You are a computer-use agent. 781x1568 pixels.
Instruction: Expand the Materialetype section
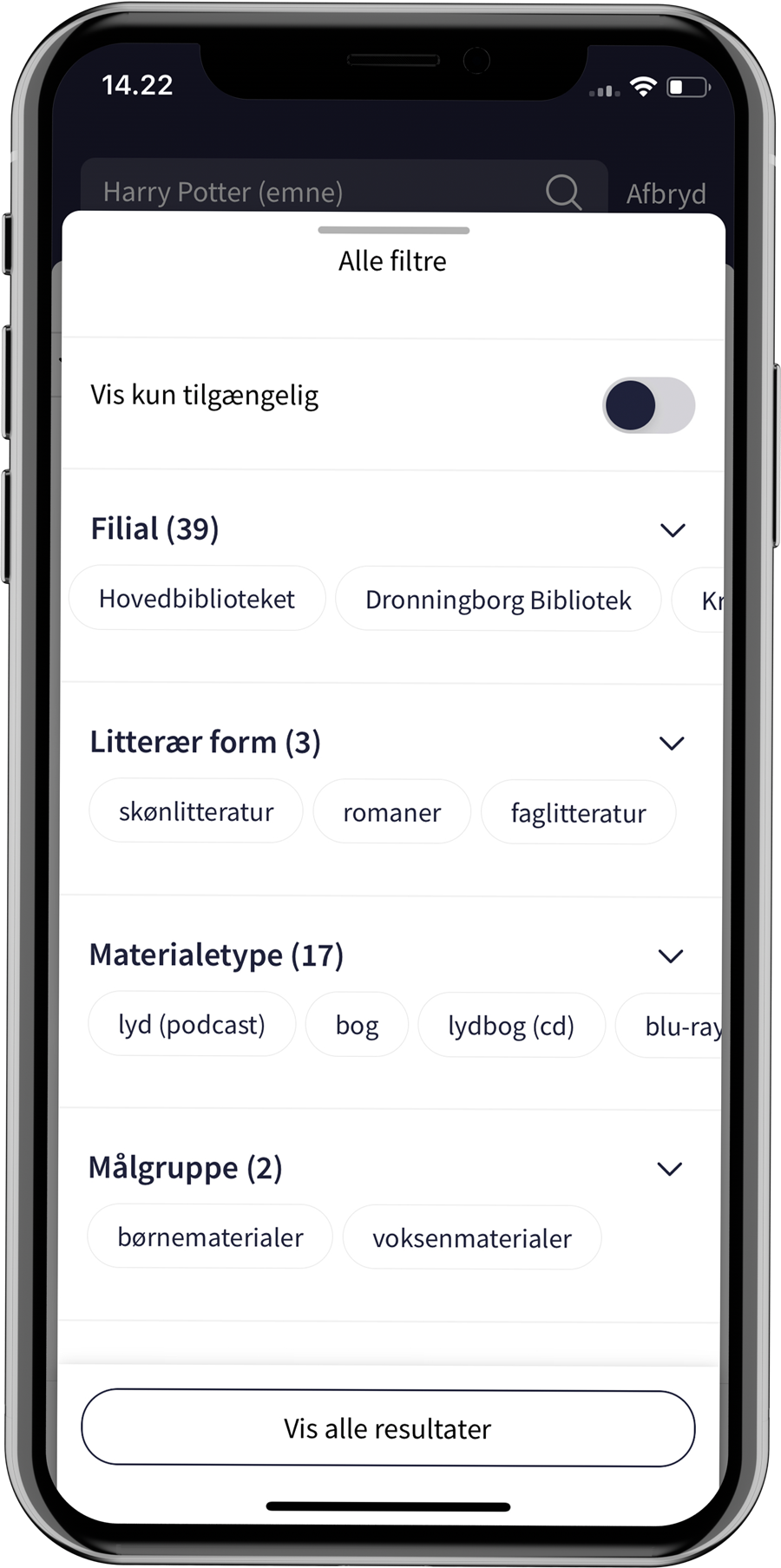tap(671, 956)
